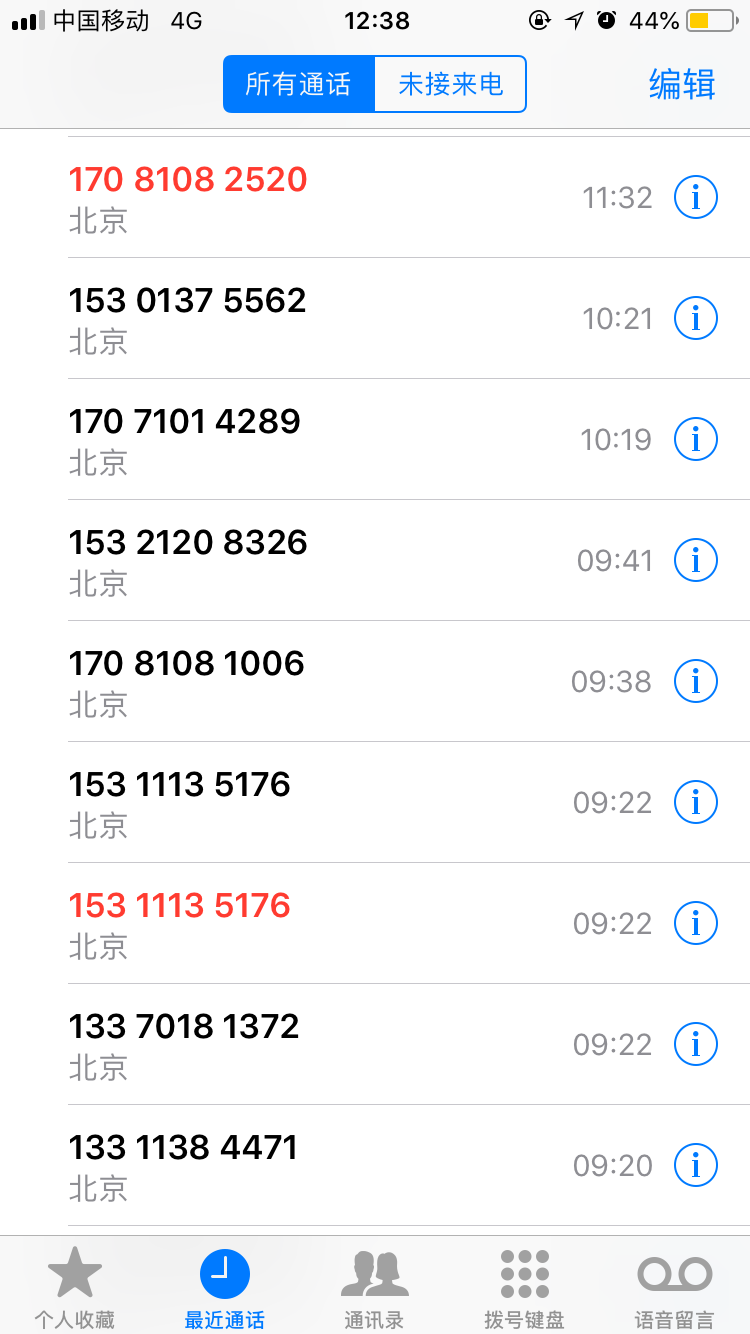Screen dimensions: 750x1334
Task: Switch to the 未接来电 segment
Action: [x=450, y=84]
